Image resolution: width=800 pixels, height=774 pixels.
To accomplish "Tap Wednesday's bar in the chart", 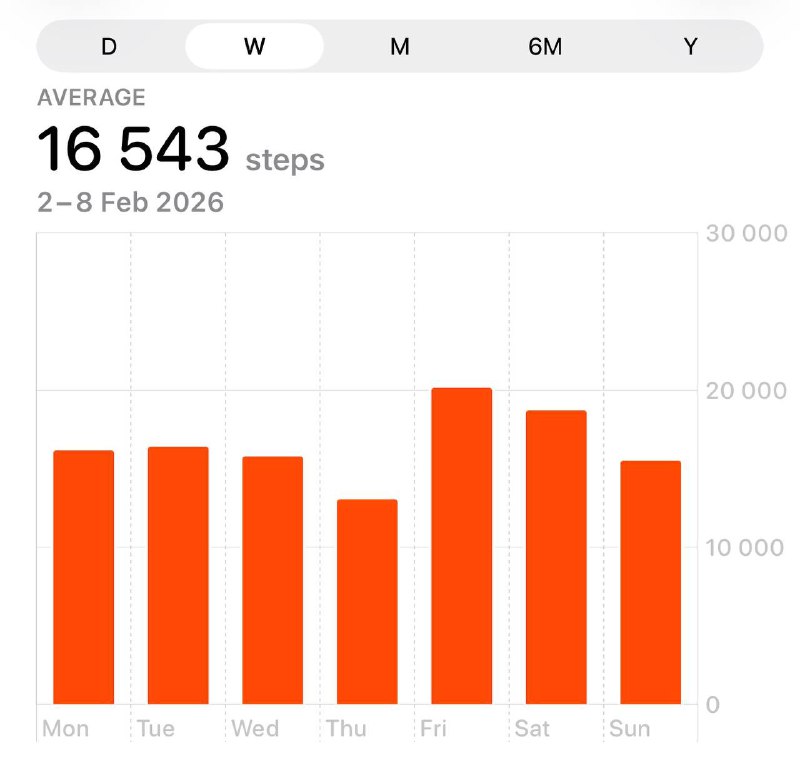I will [x=272, y=580].
